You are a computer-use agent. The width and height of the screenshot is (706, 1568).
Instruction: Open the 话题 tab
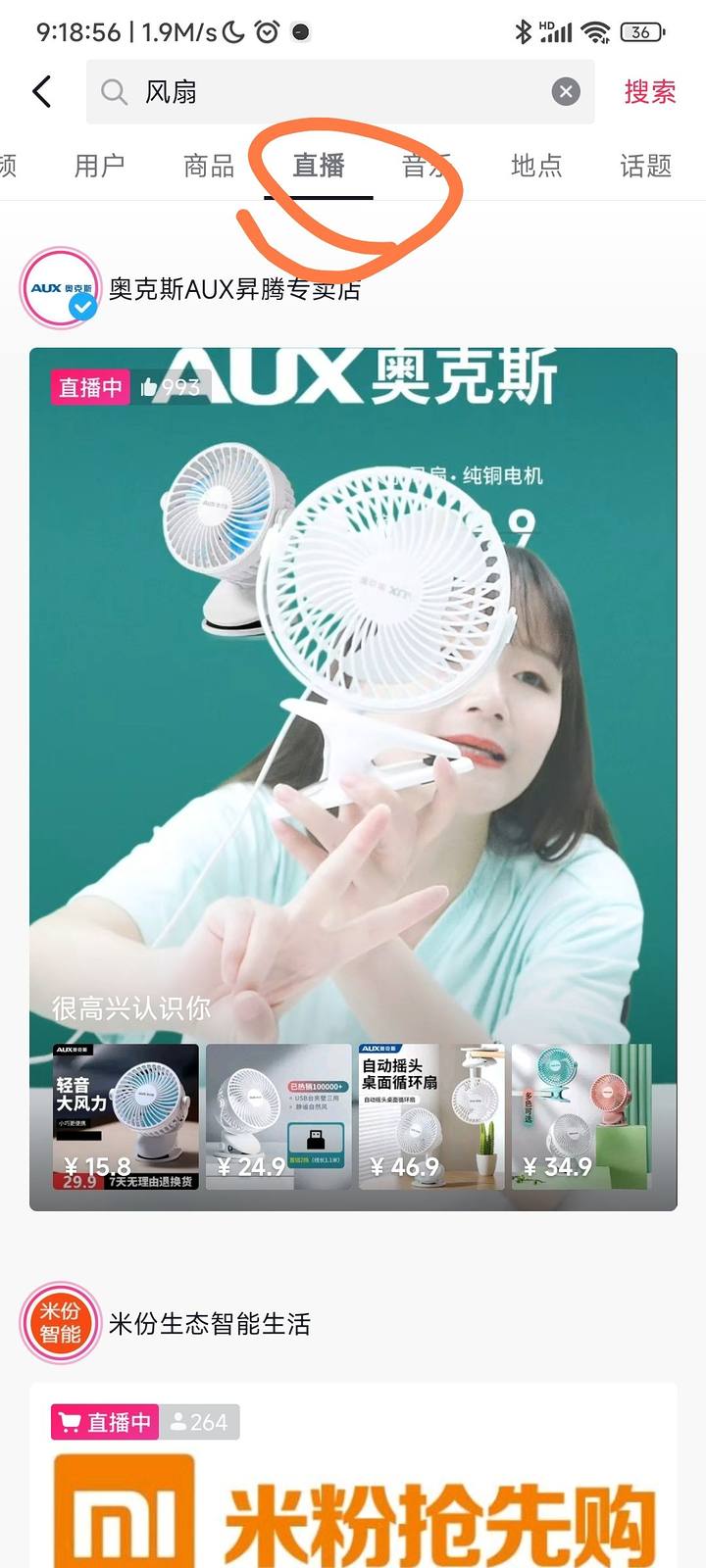coord(645,166)
